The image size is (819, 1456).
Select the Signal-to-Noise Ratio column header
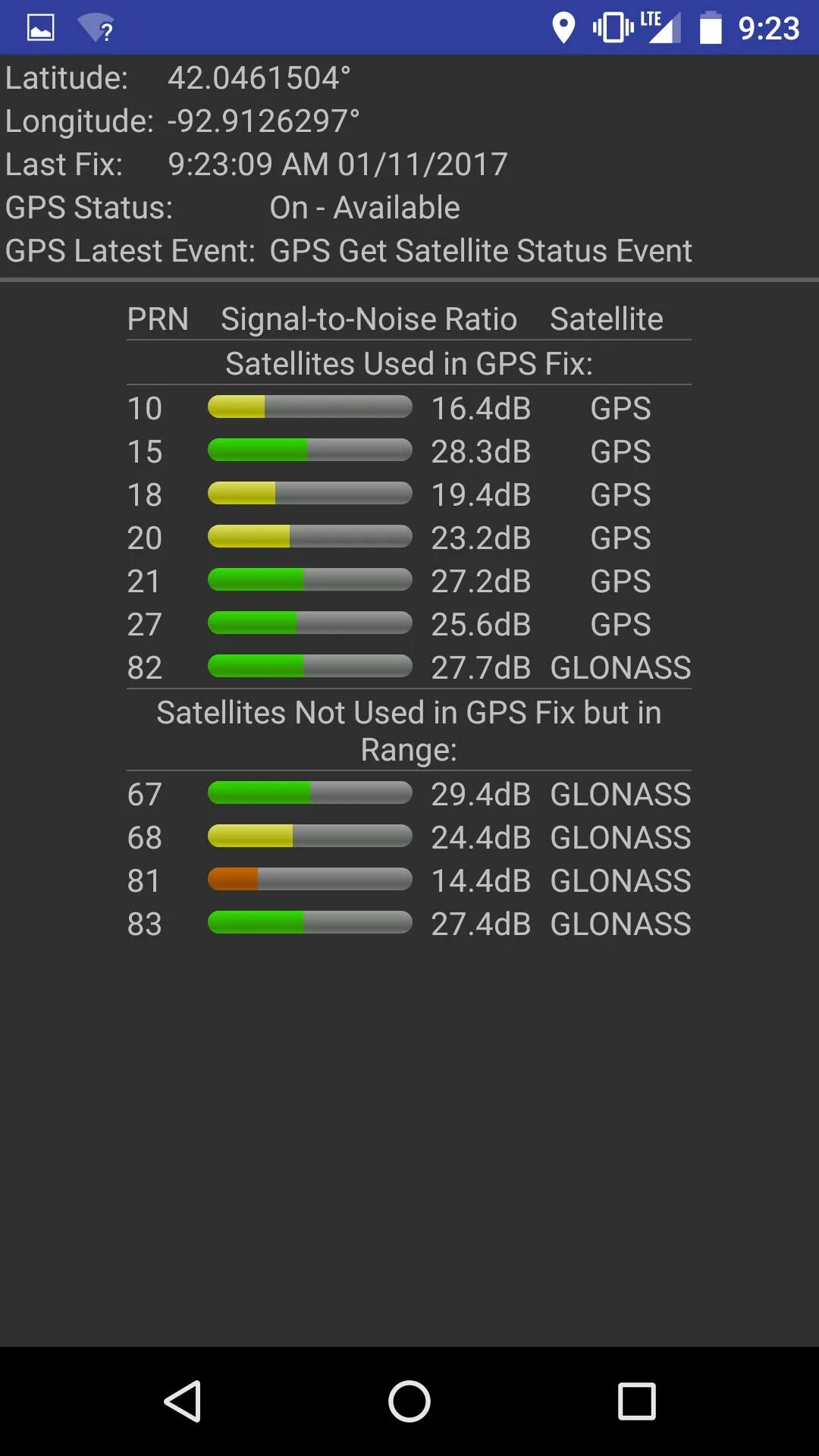(x=368, y=318)
